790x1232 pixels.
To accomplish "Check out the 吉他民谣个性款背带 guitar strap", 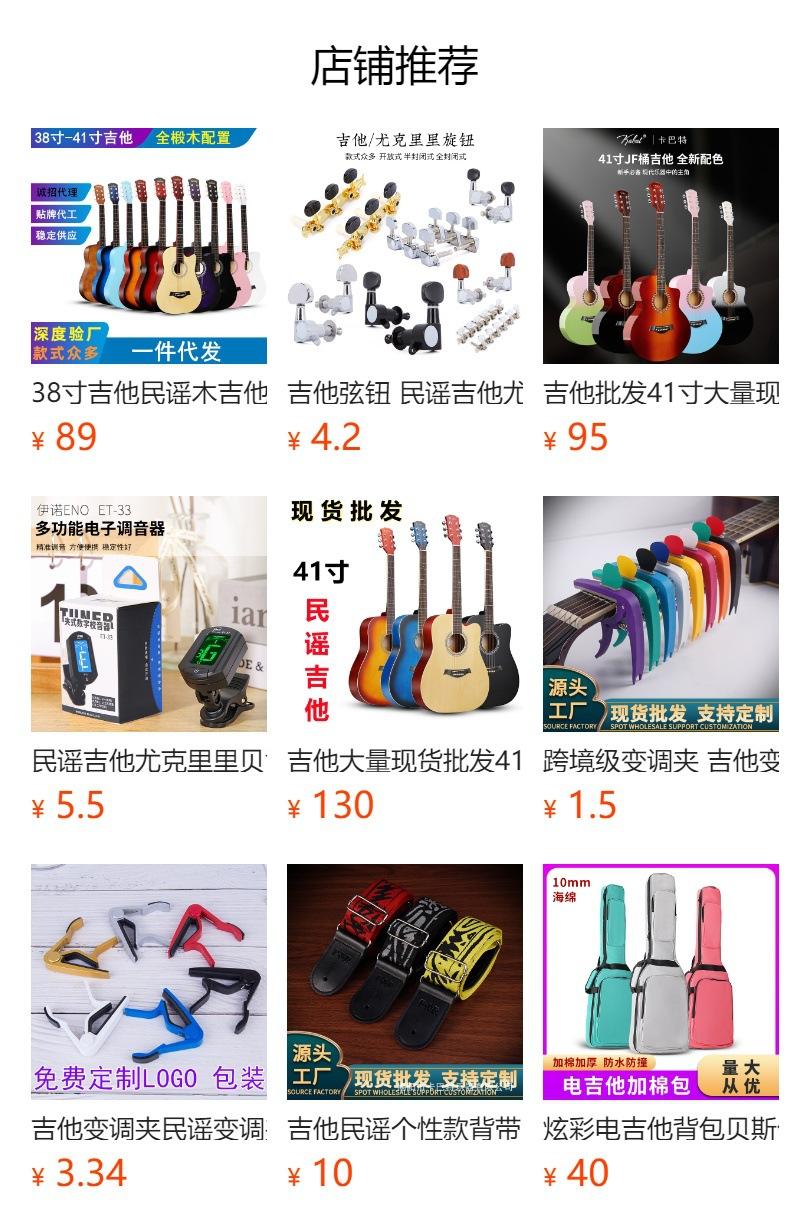I will pyautogui.click(x=405, y=982).
